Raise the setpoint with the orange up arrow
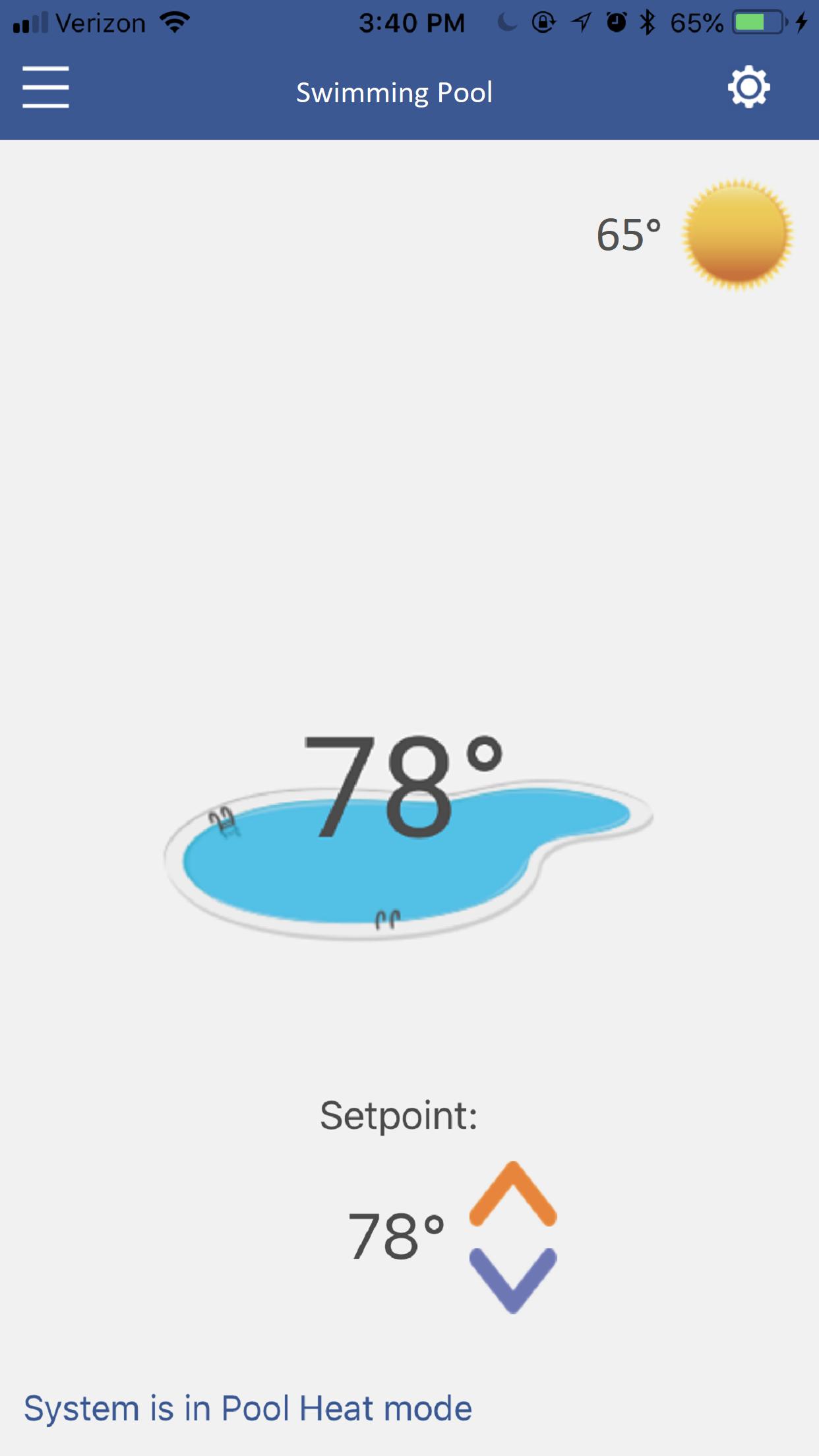The image size is (819, 1456). coord(512,1196)
